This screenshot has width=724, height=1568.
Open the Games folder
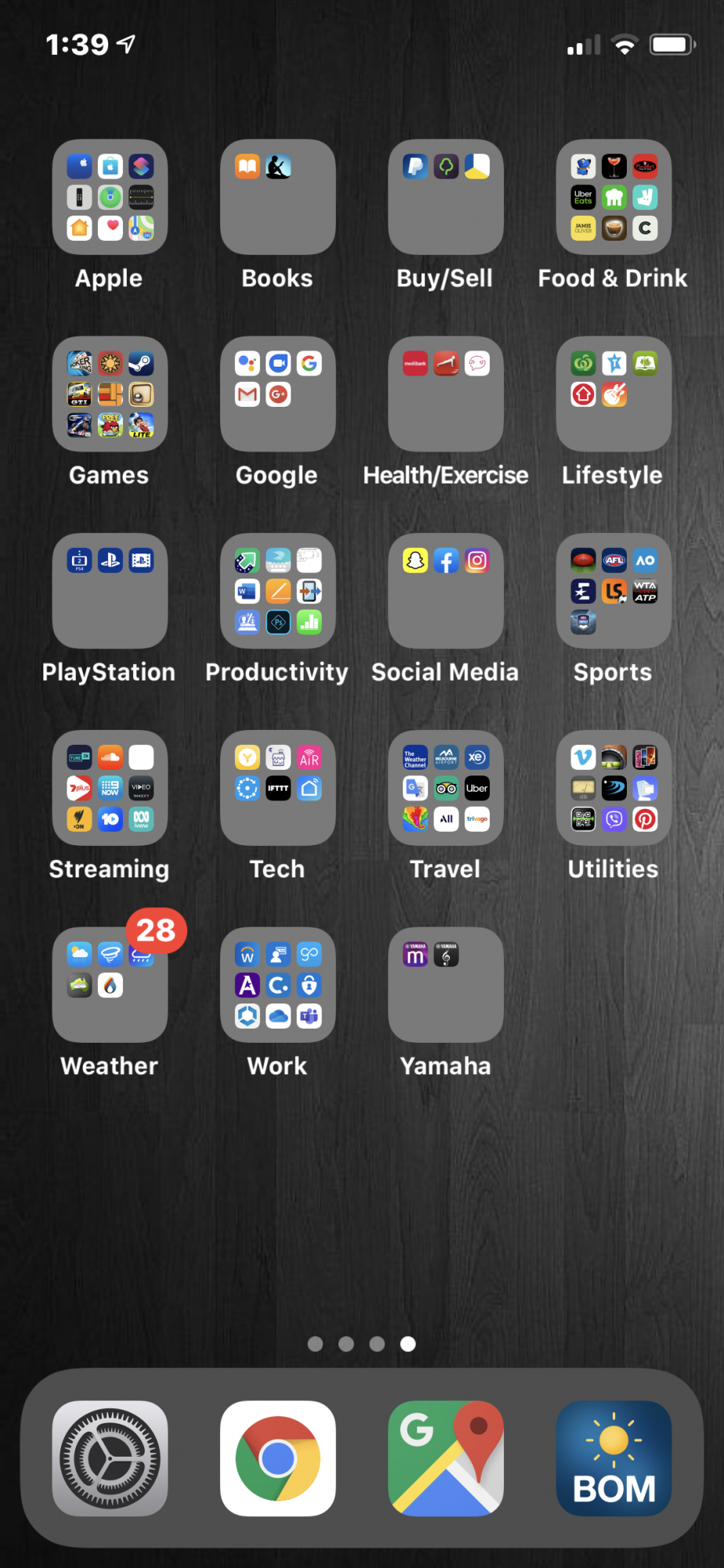click(110, 394)
